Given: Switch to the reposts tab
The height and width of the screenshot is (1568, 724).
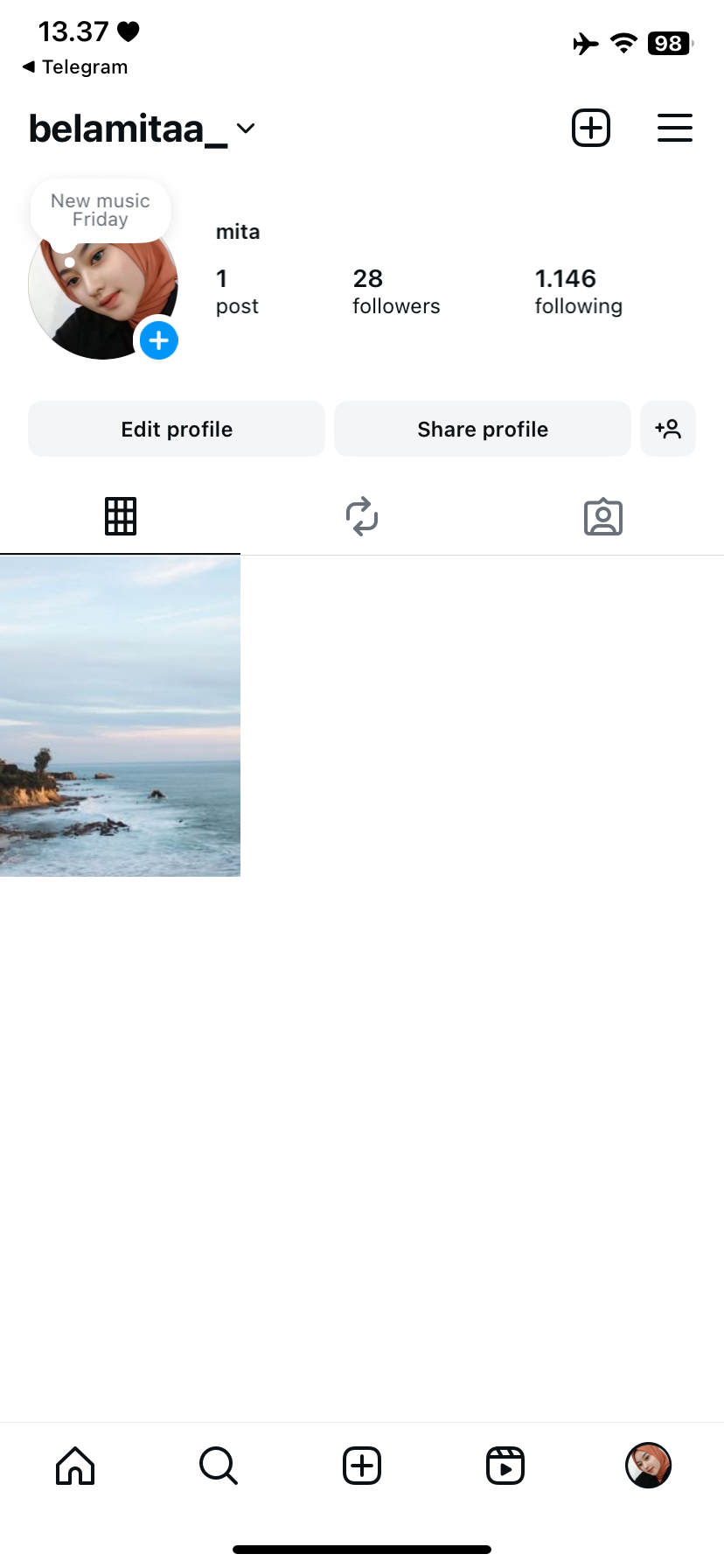Looking at the screenshot, I should 362,516.
